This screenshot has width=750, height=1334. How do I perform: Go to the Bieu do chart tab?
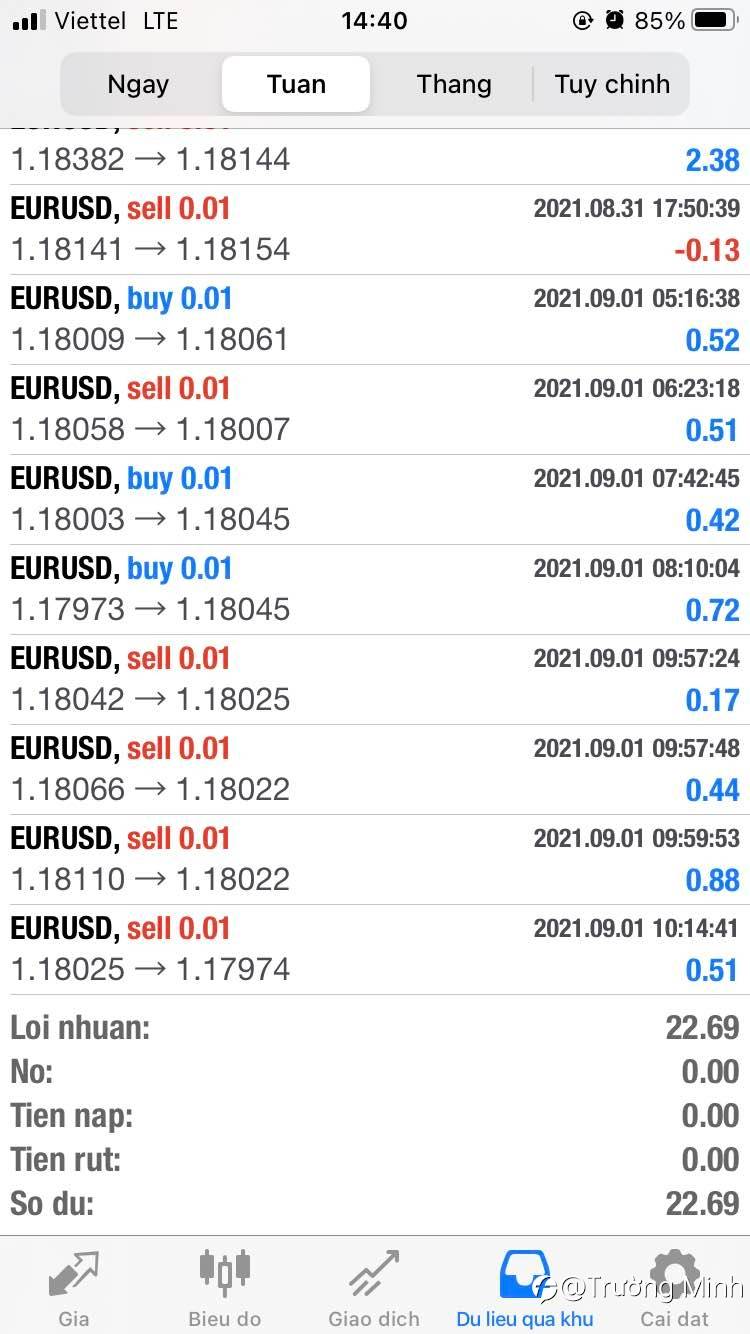pyautogui.click(x=224, y=1287)
